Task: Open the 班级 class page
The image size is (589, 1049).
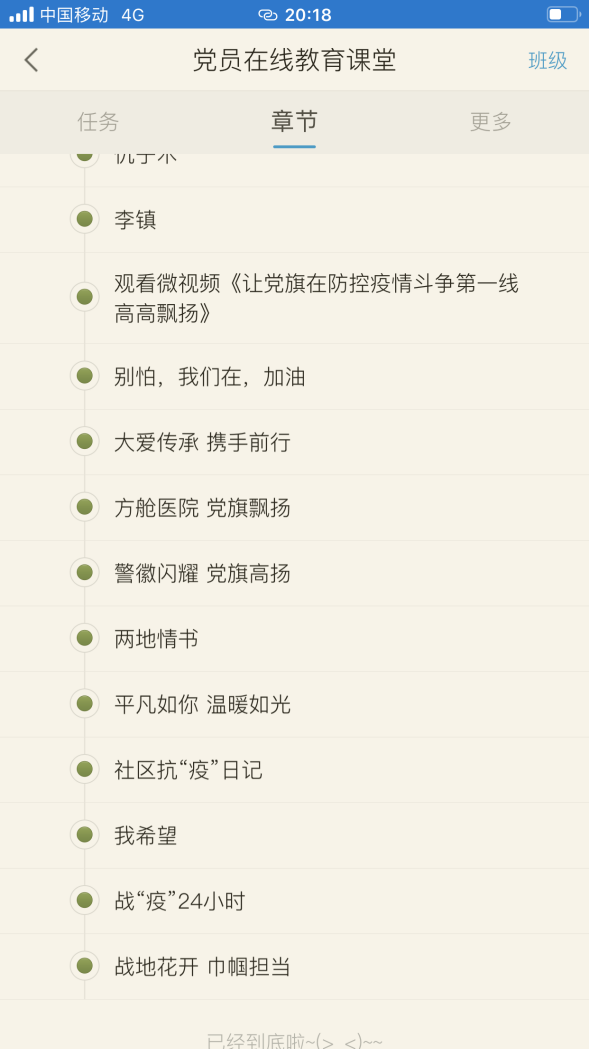Action: [x=548, y=61]
